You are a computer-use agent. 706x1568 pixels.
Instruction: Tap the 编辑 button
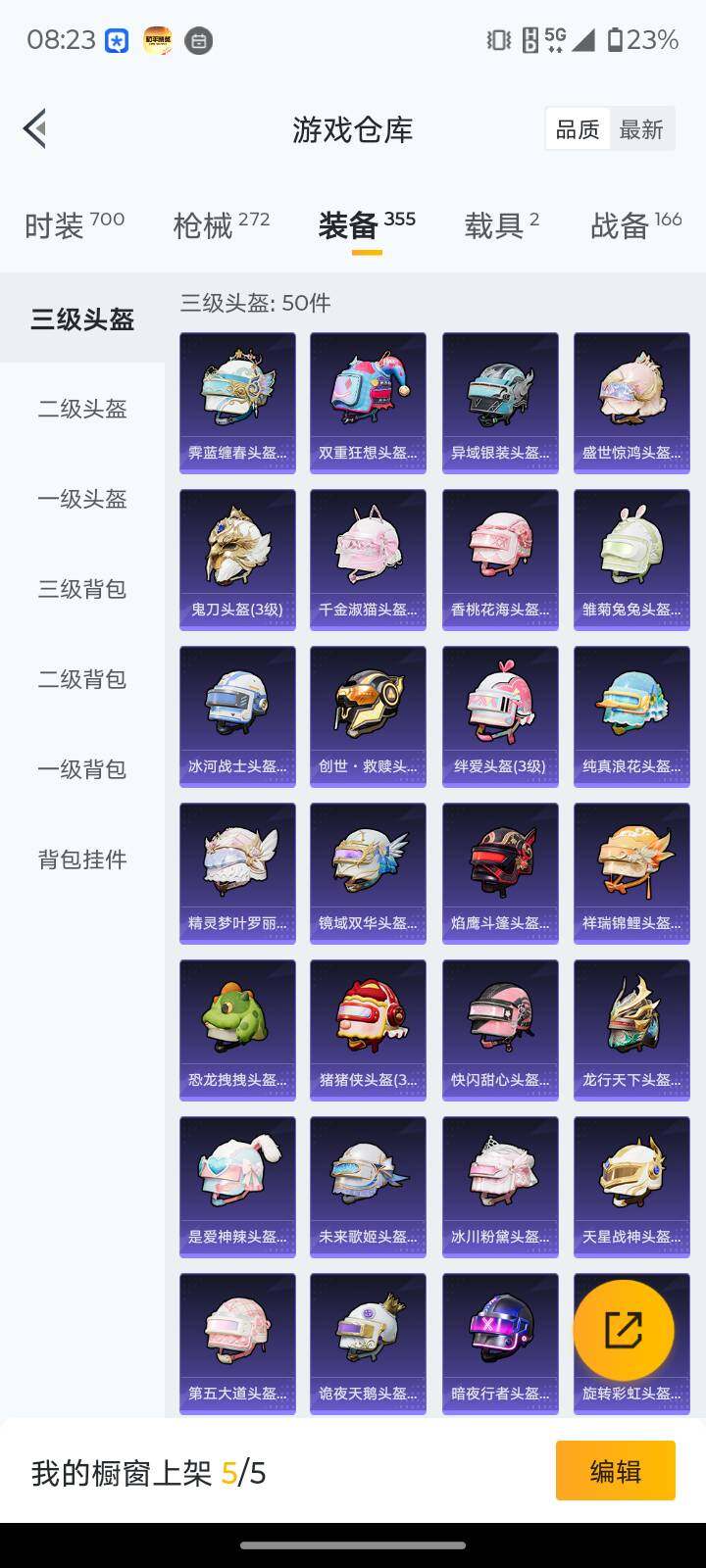[x=615, y=1471]
